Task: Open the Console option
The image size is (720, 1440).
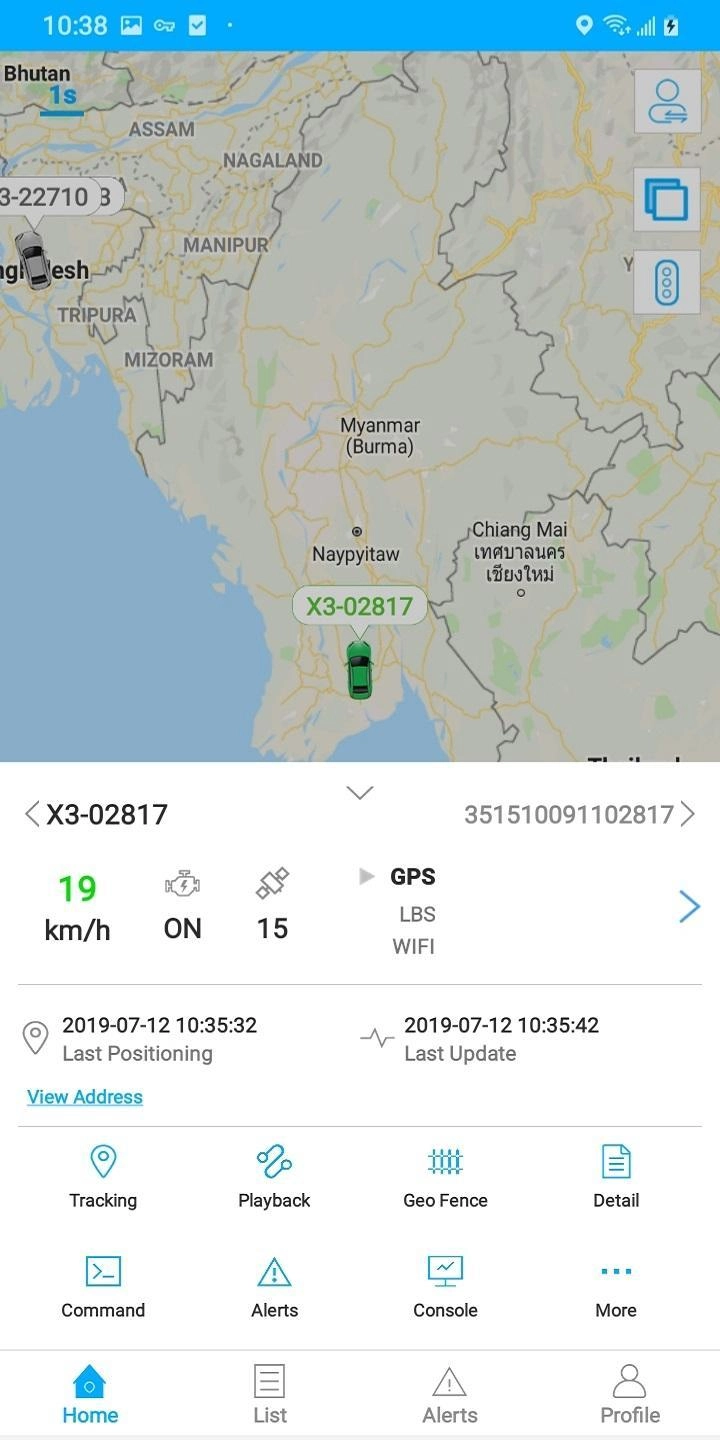Action: point(445,1286)
